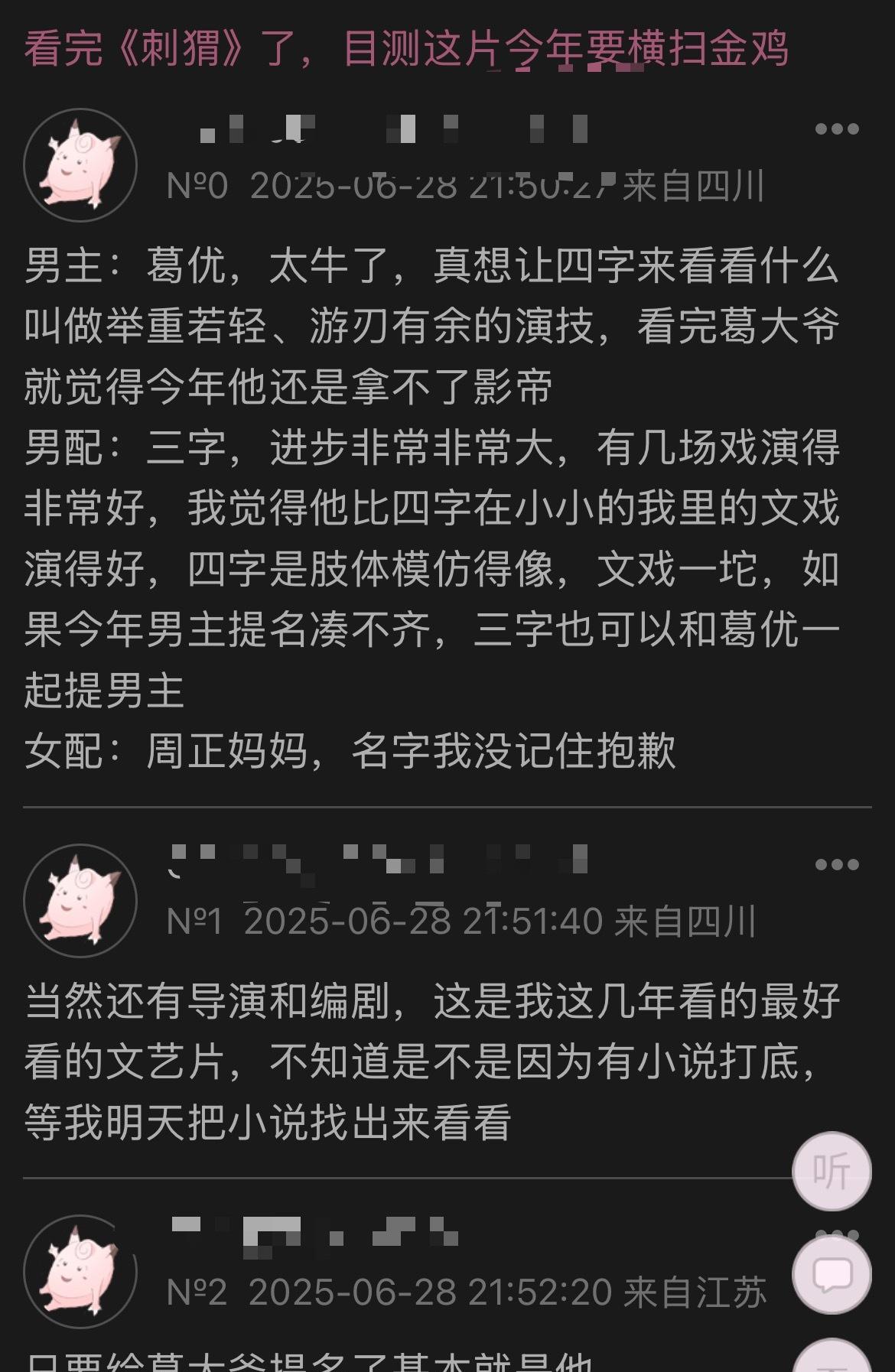
Task: Open avatar of replier №2 from 江苏
Action: click(x=80, y=1272)
